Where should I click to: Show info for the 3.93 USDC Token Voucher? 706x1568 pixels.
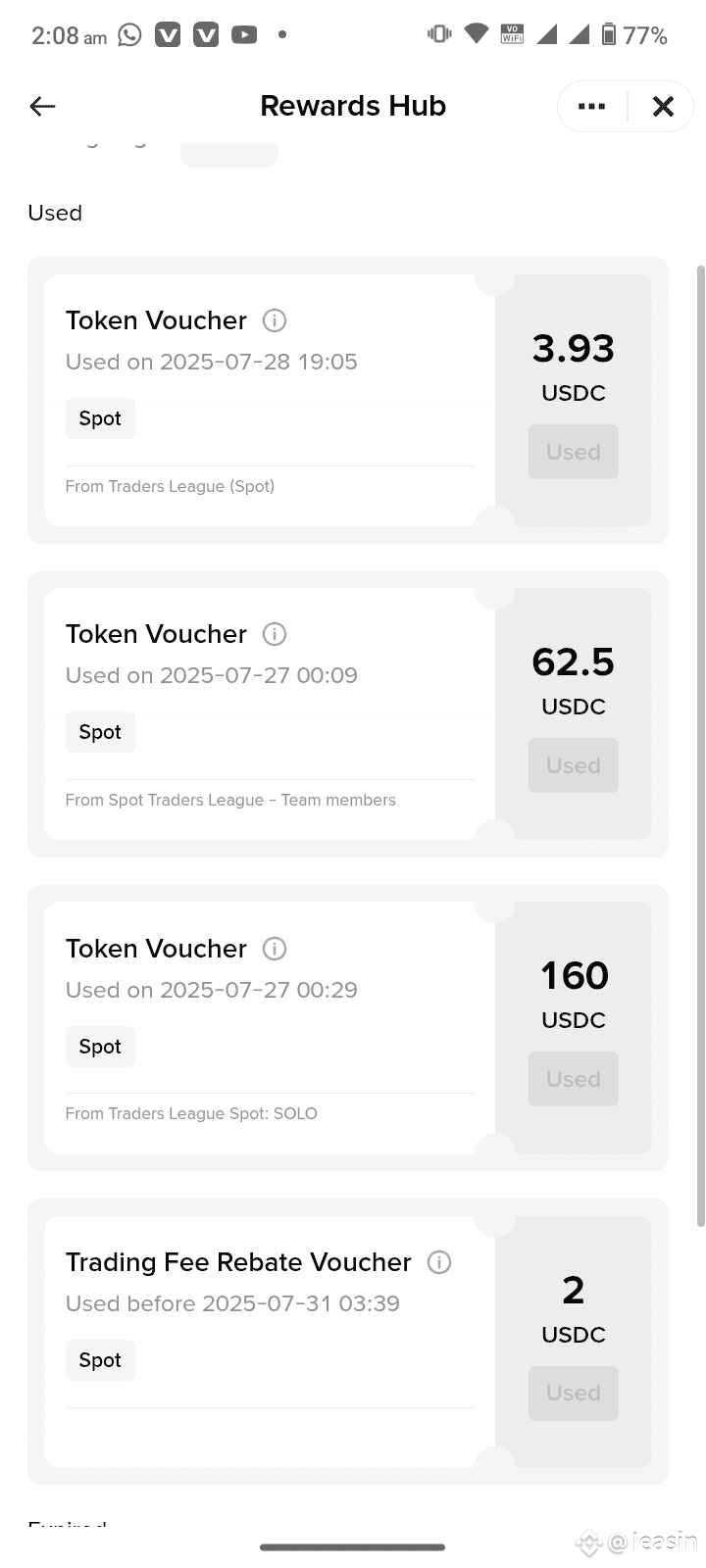[275, 320]
